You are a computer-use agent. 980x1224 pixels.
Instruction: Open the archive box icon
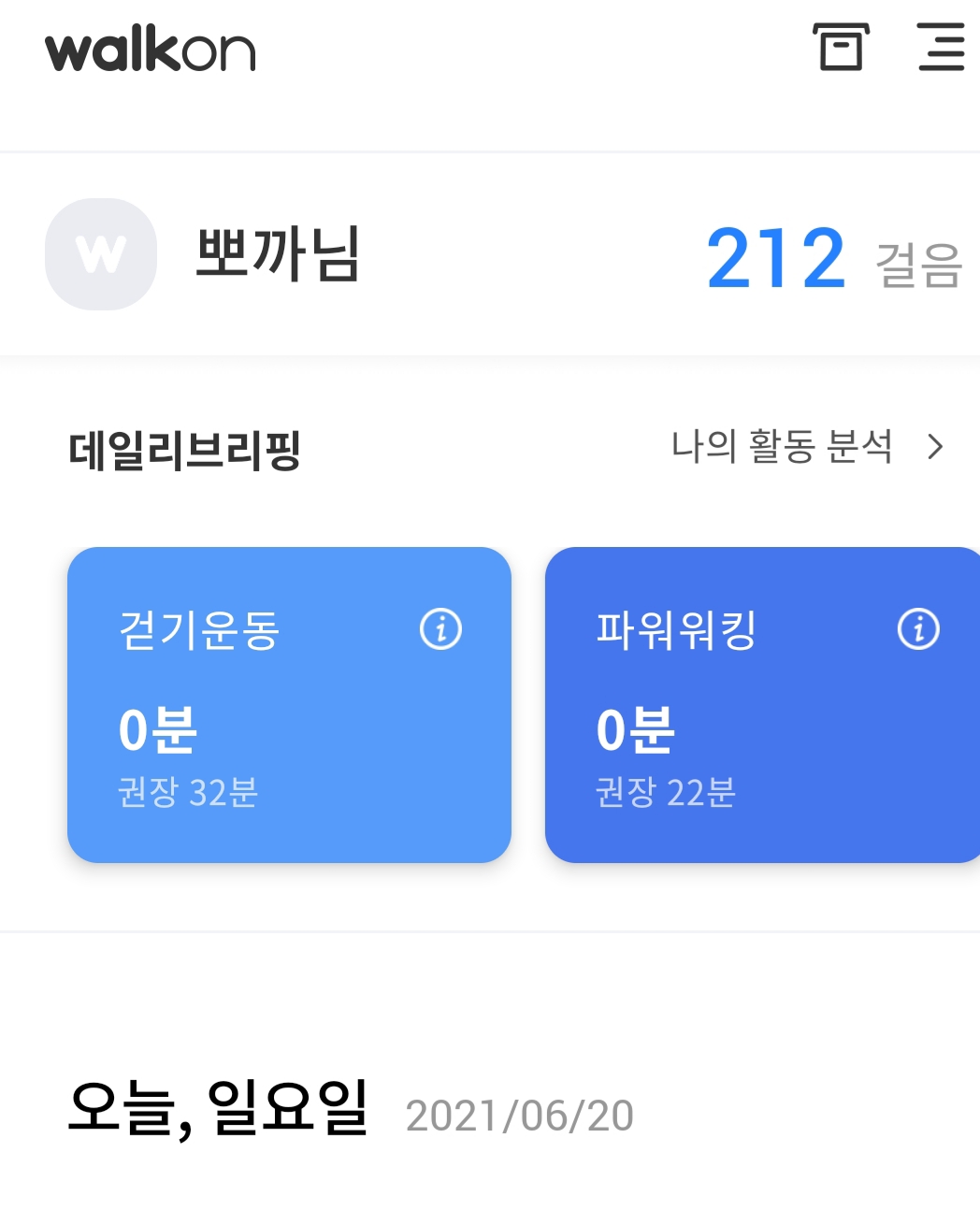click(x=840, y=48)
